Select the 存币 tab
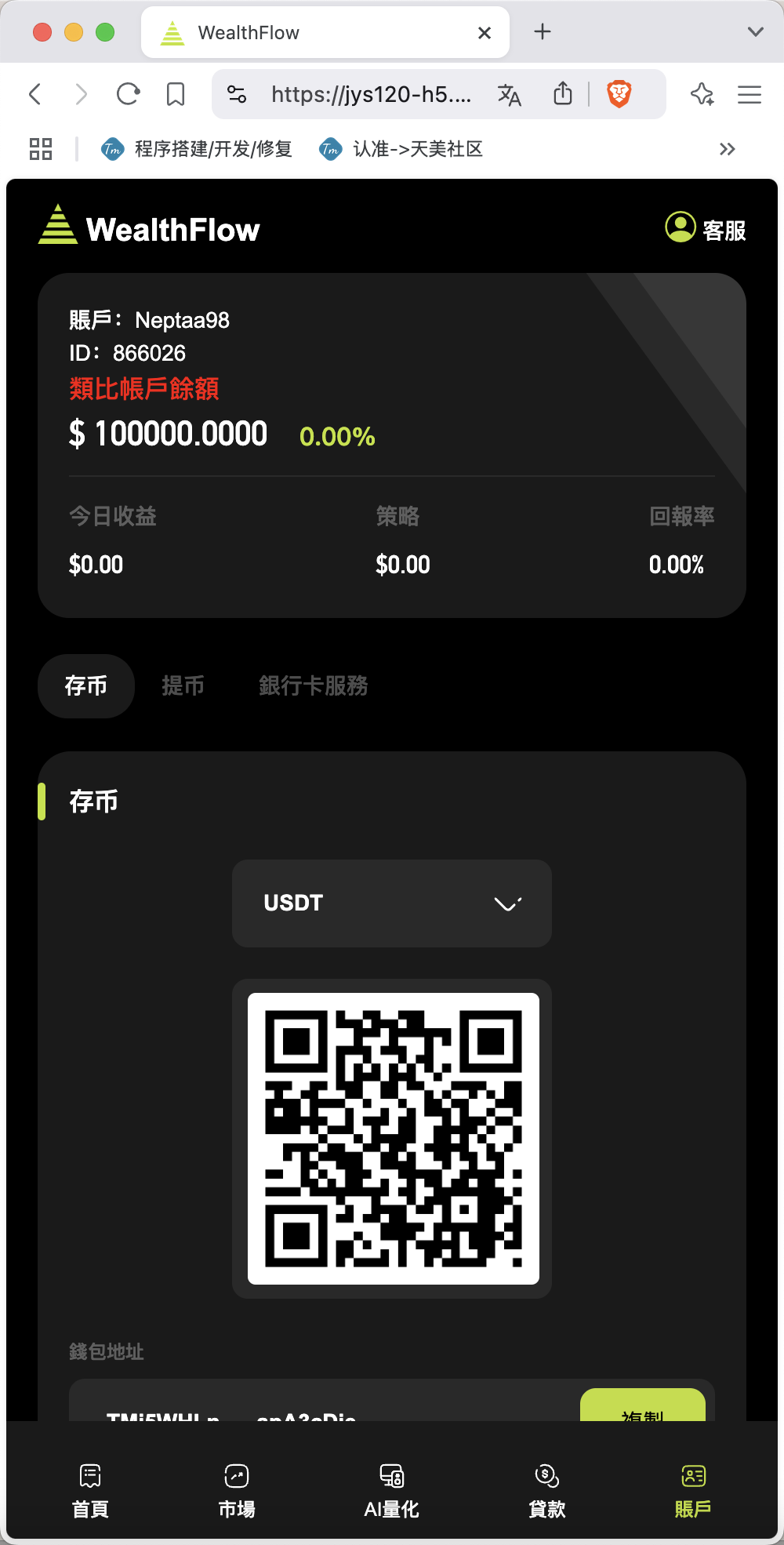The image size is (784, 1545). coord(86,686)
